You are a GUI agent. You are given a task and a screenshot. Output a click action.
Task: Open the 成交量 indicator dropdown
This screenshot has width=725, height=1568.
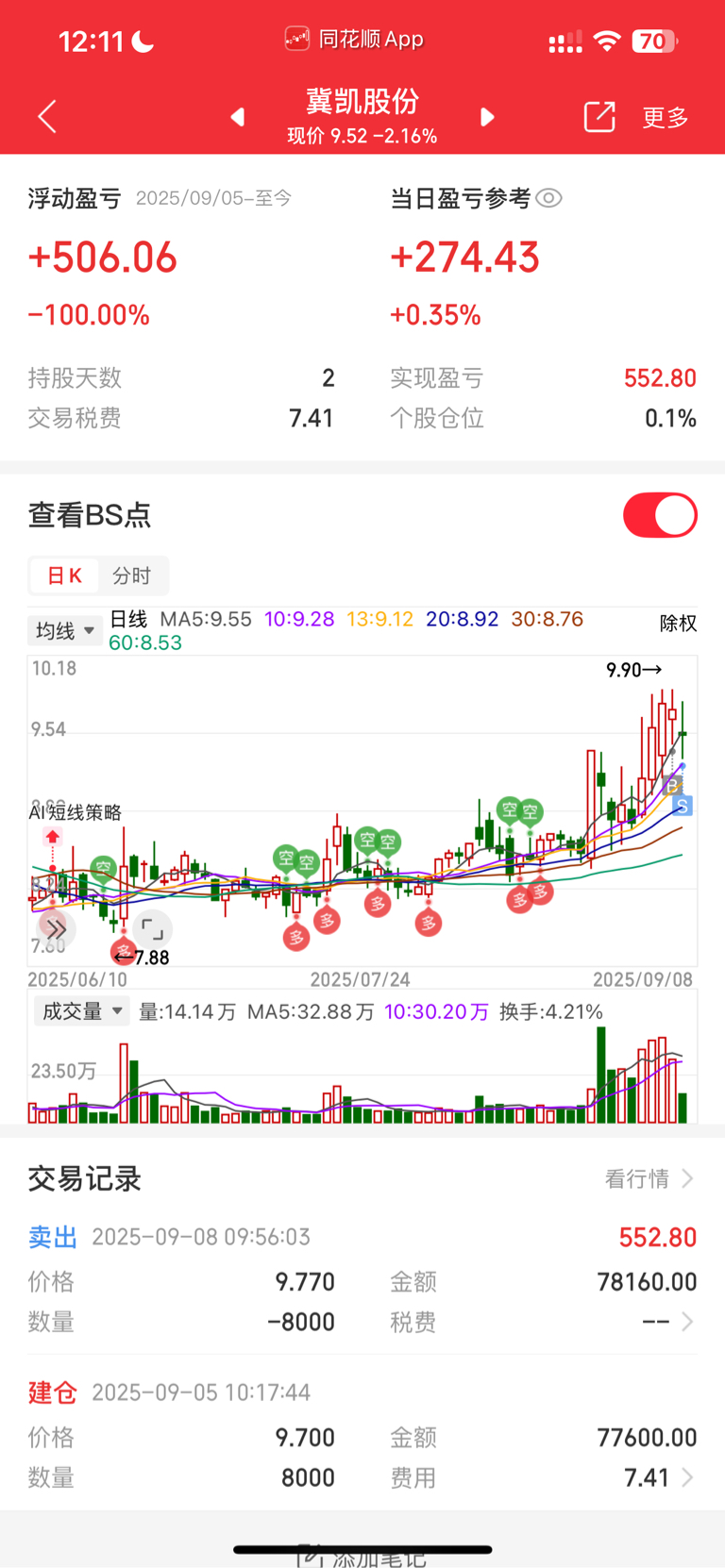pos(82,1011)
